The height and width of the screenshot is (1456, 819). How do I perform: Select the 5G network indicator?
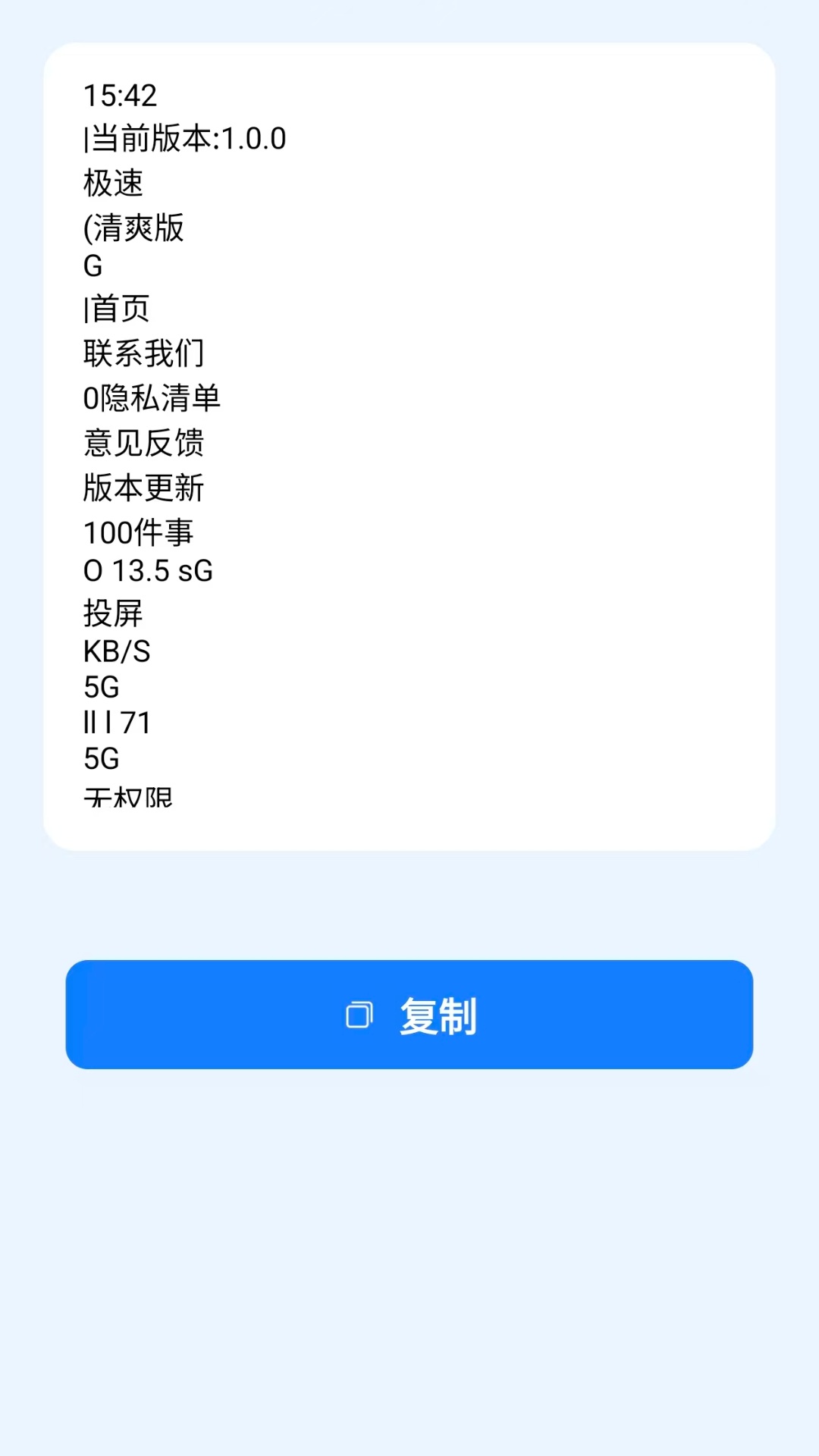point(102,686)
